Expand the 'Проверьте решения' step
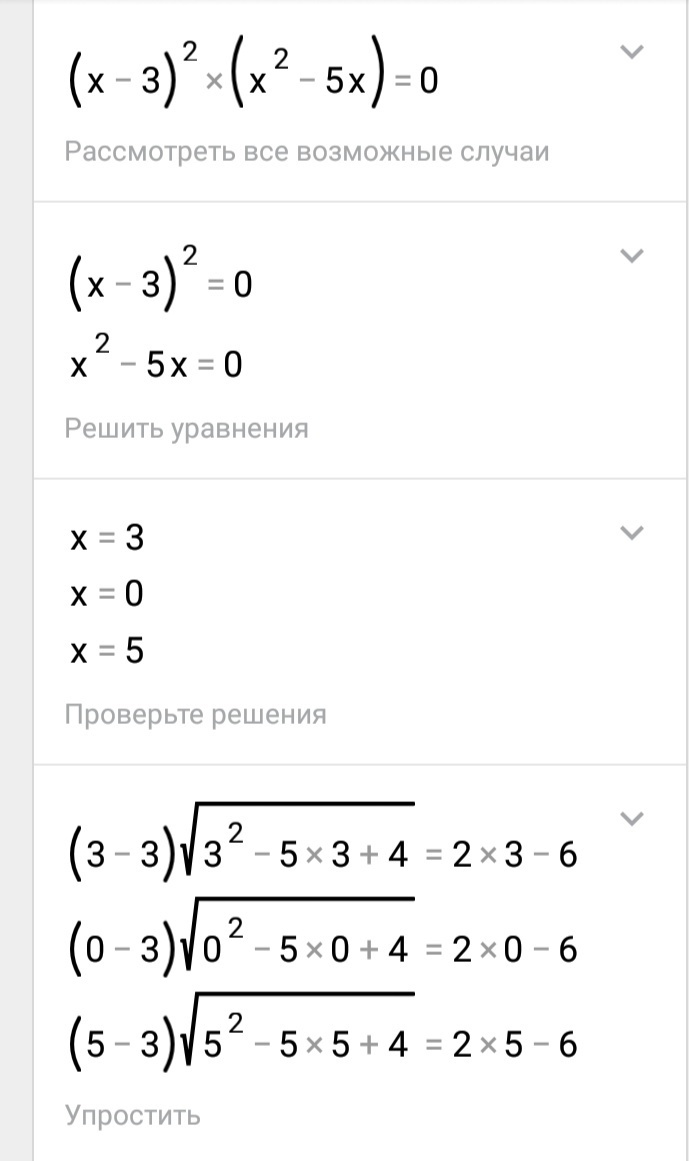The height and width of the screenshot is (1161, 689). point(631,532)
